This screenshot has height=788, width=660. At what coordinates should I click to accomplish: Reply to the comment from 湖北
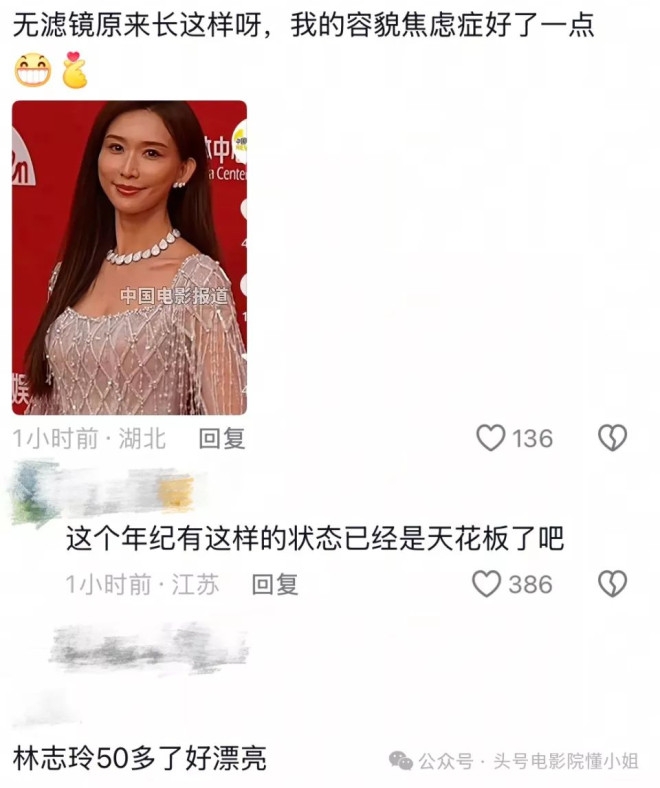pyautogui.click(x=221, y=438)
